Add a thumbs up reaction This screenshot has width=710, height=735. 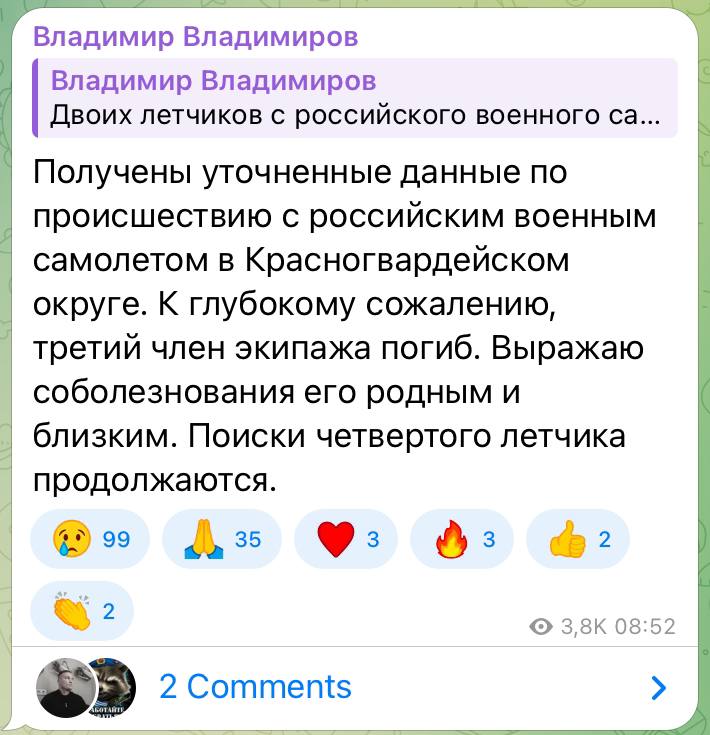(578, 540)
